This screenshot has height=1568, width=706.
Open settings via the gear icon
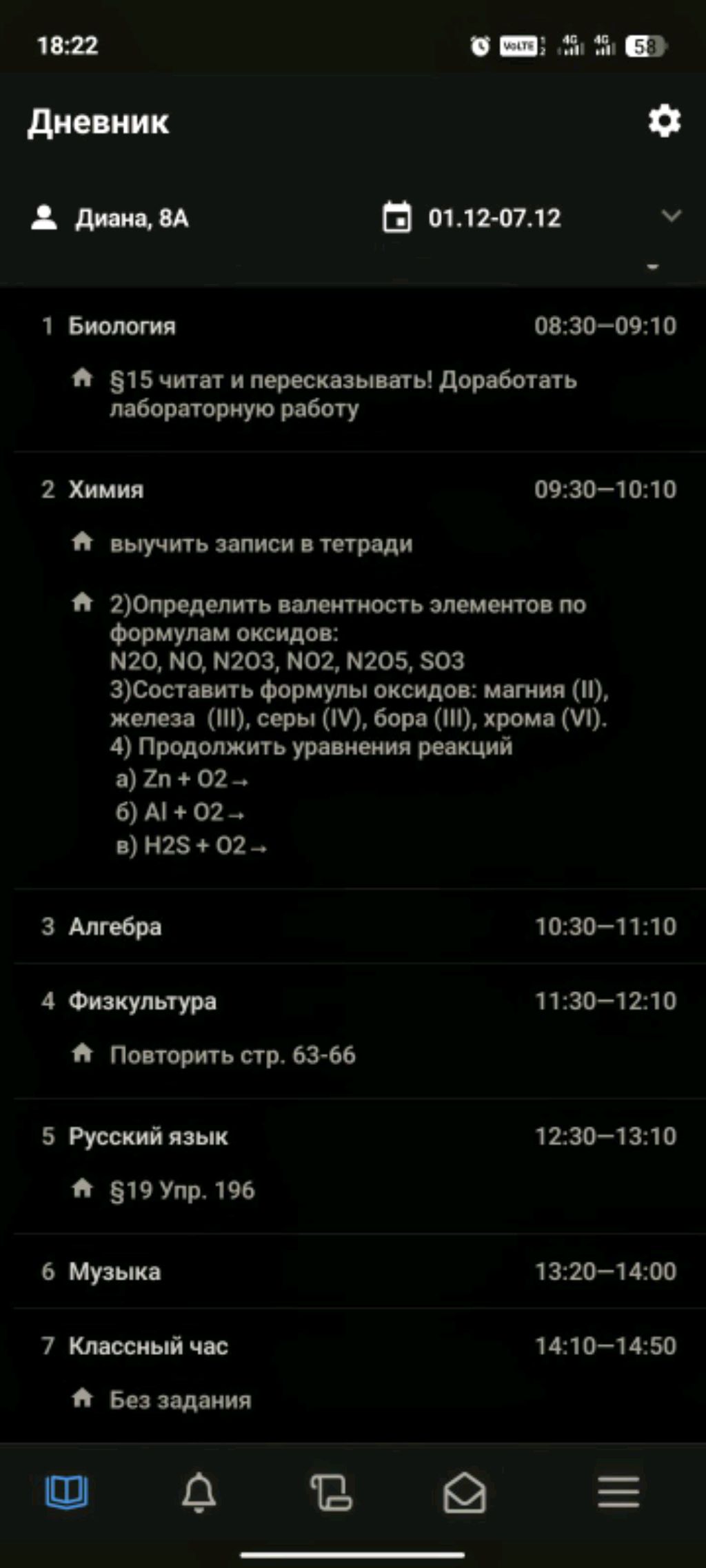pyautogui.click(x=665, y=122)
